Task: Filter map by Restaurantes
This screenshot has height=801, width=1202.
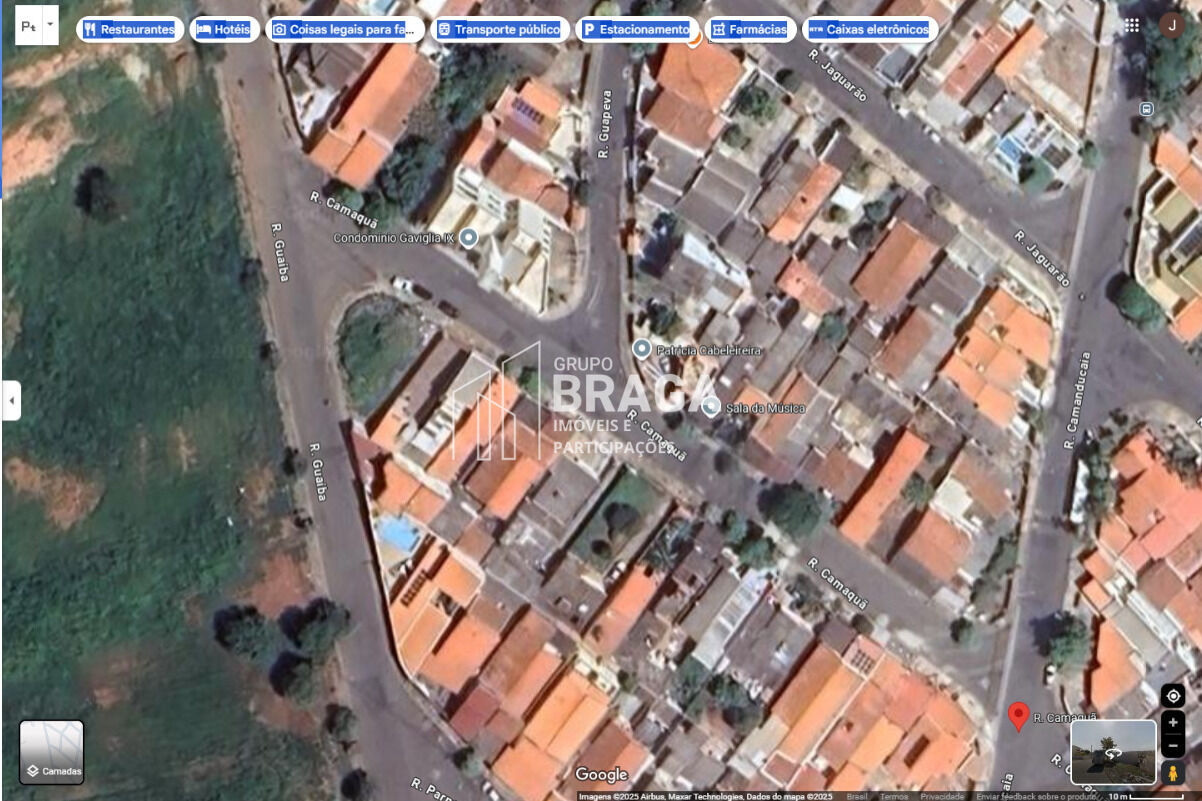Action: point(130,30)
